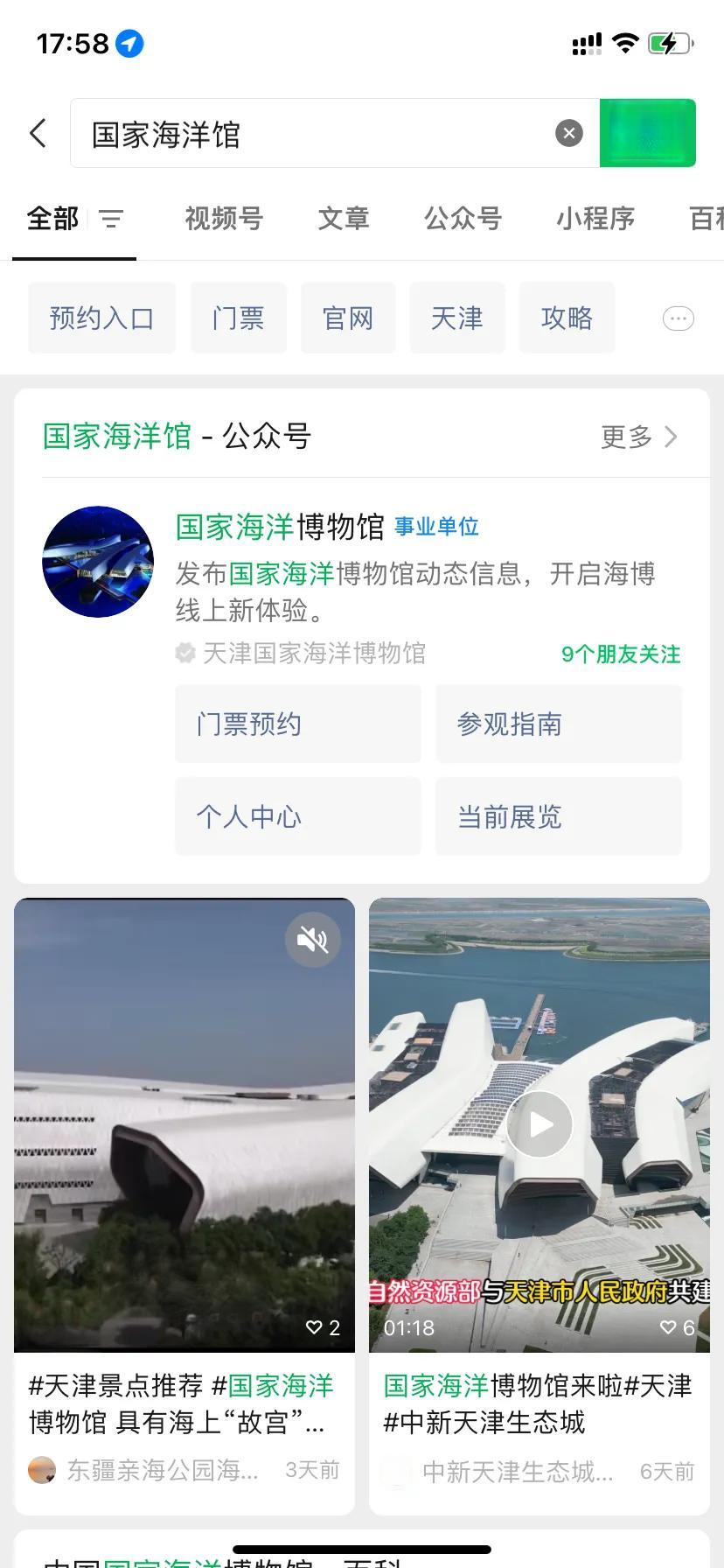The image size is (724, 1568).
Task: Expand more suggestion chips
Action: [x=679, y=318]
